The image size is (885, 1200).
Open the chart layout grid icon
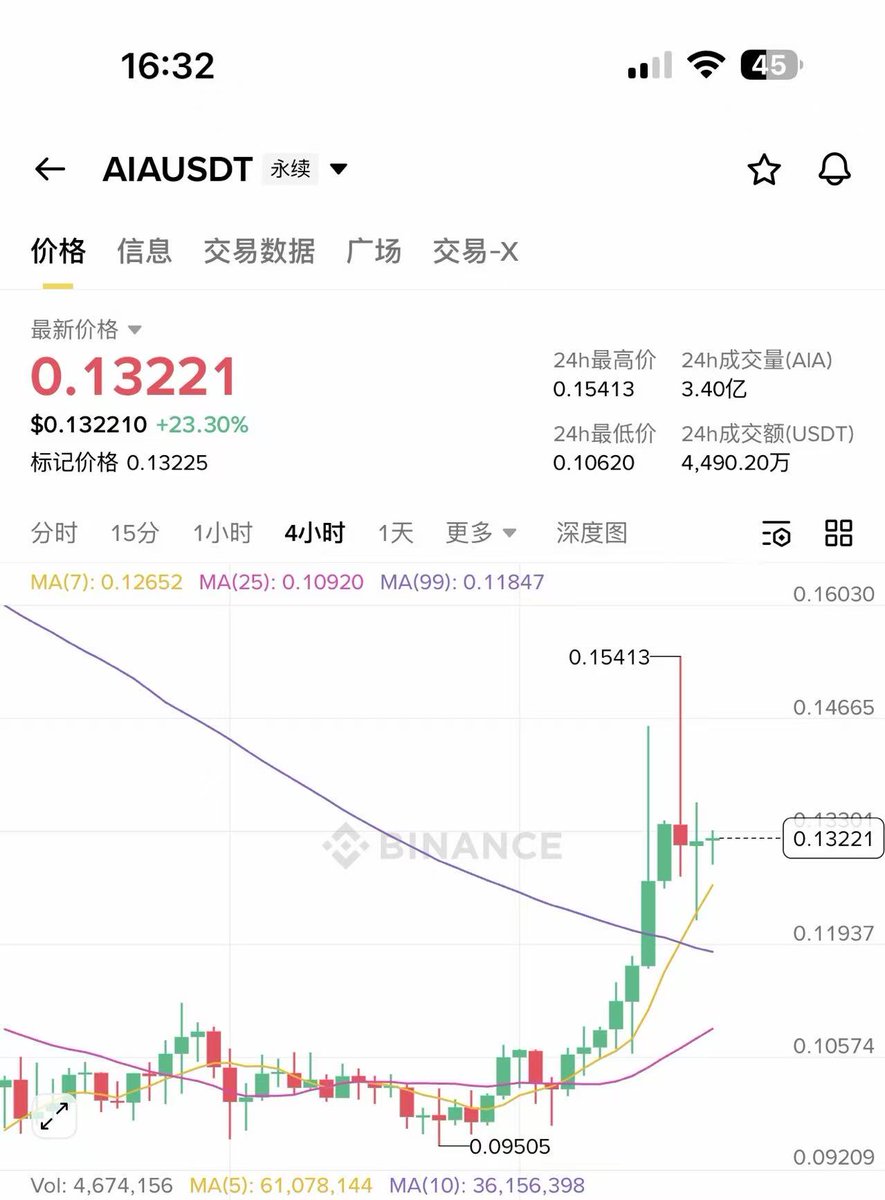(x=838, y=533)
